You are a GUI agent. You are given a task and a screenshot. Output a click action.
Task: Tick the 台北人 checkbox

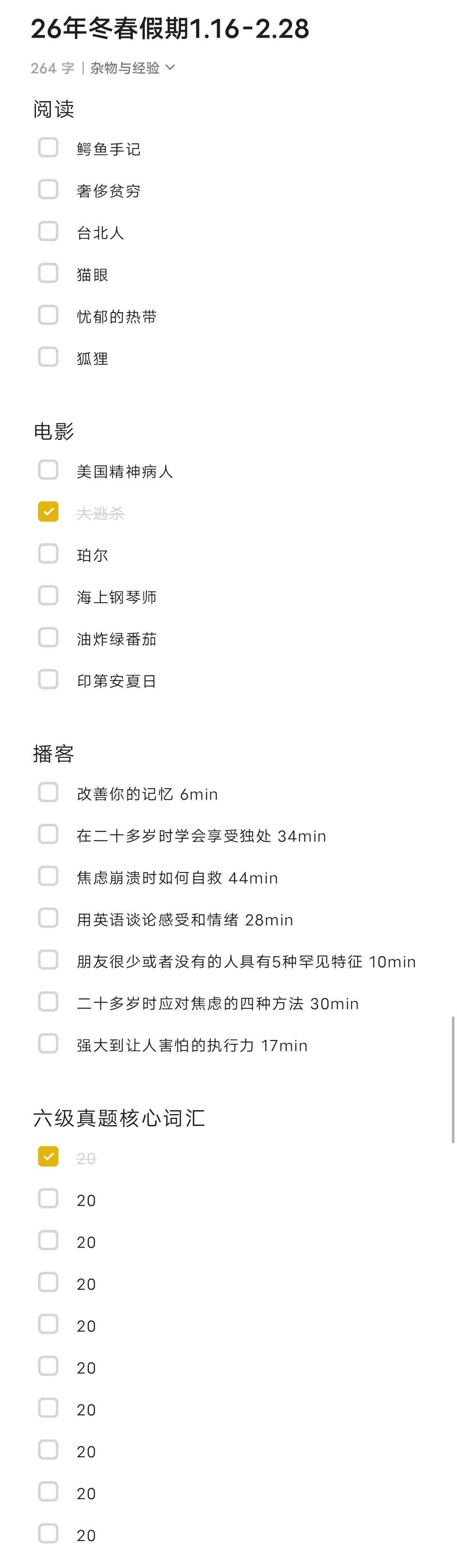48,232
